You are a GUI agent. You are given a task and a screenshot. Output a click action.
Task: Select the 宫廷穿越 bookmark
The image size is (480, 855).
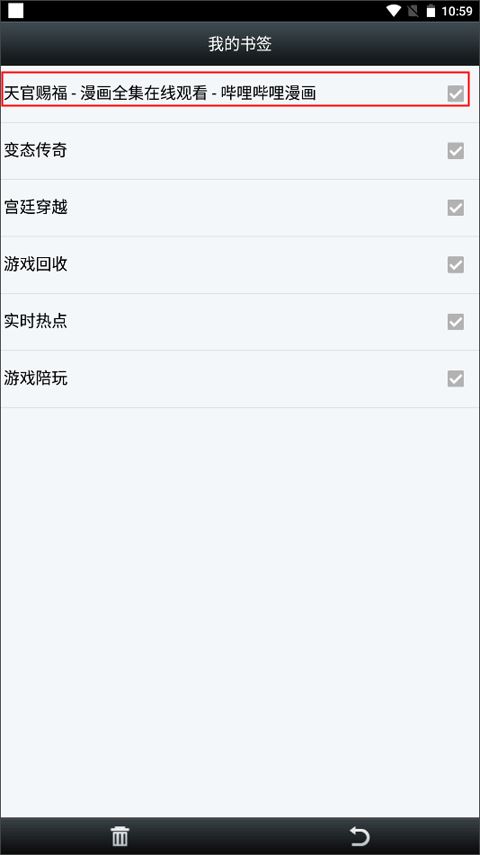coord(240,208)
